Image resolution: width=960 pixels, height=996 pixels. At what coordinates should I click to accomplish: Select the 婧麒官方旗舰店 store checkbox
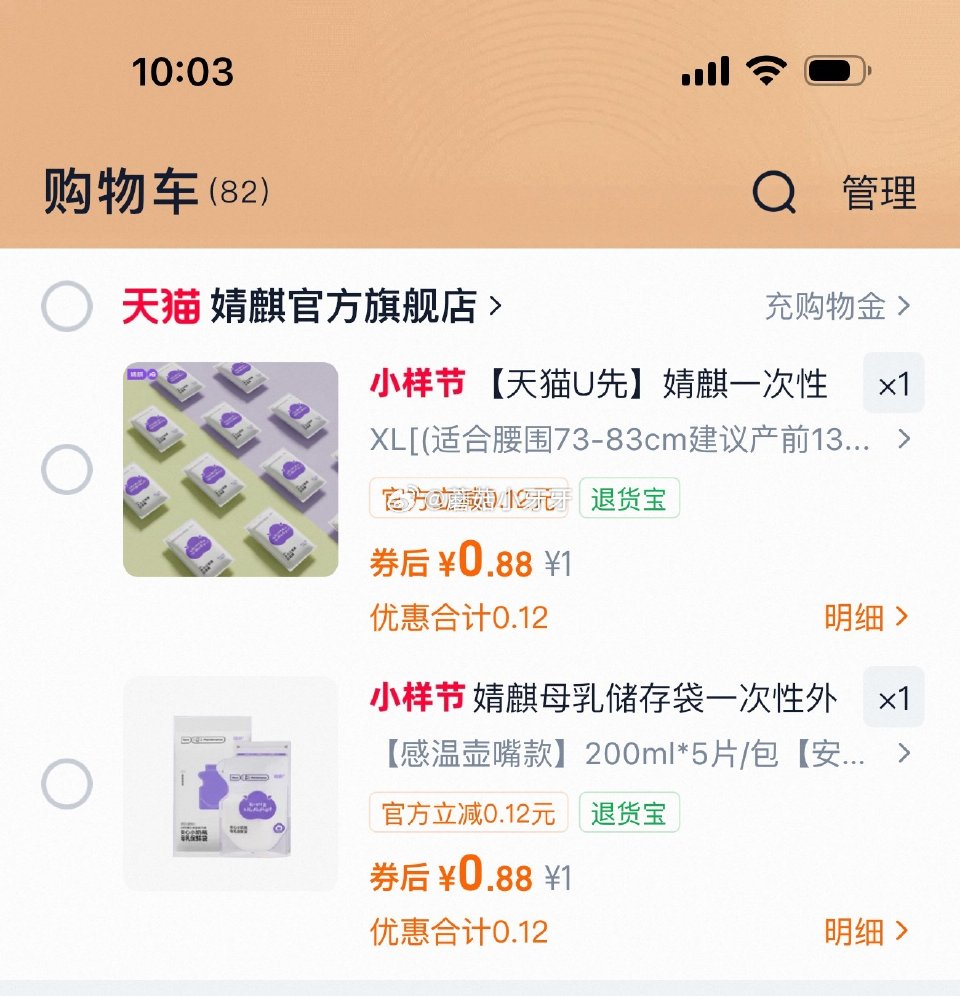[x=66, y=306]
